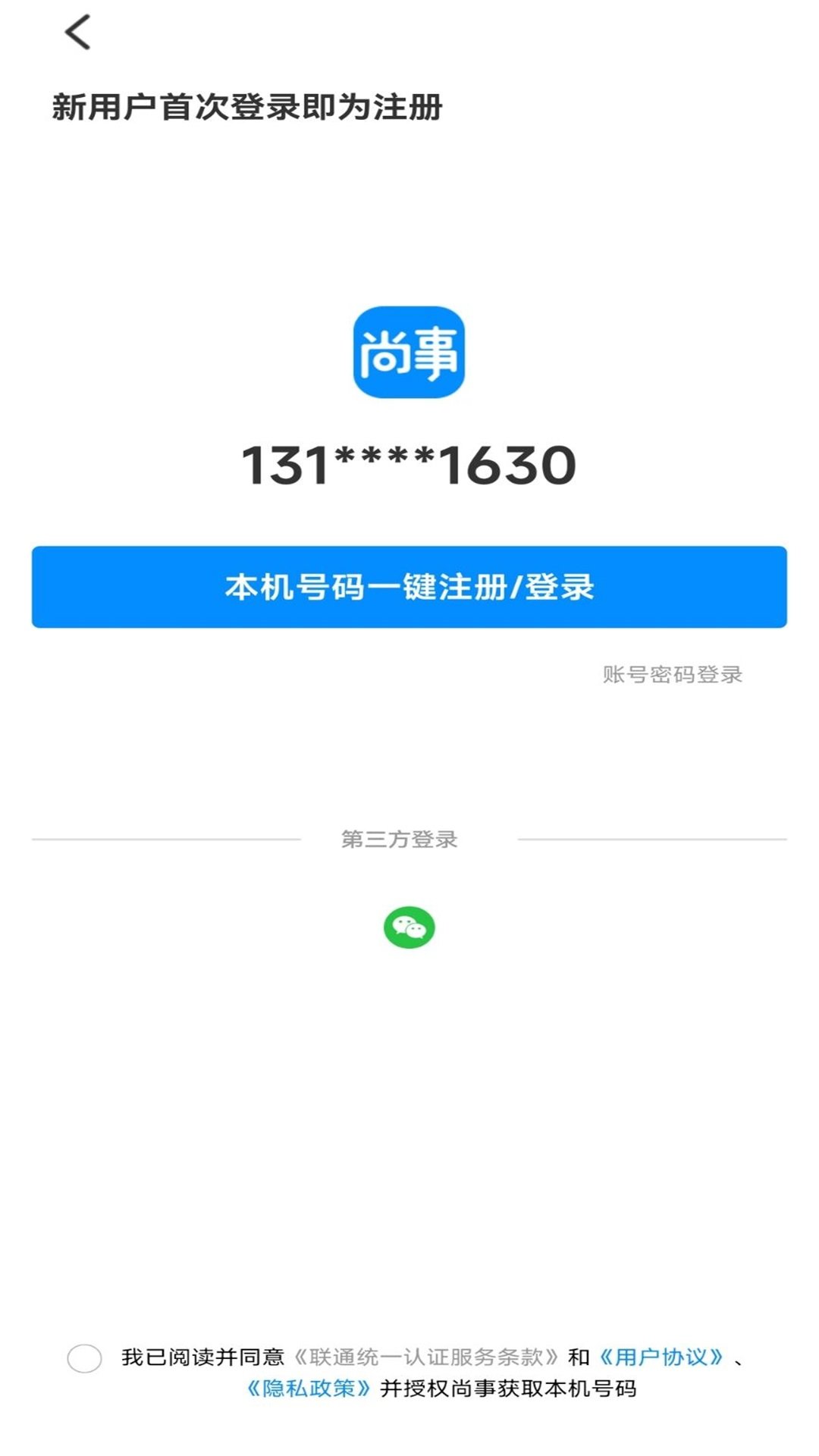Select the green WeChat icon under 第三方登录
819x1456 pixels.
[x=409, y=927]
